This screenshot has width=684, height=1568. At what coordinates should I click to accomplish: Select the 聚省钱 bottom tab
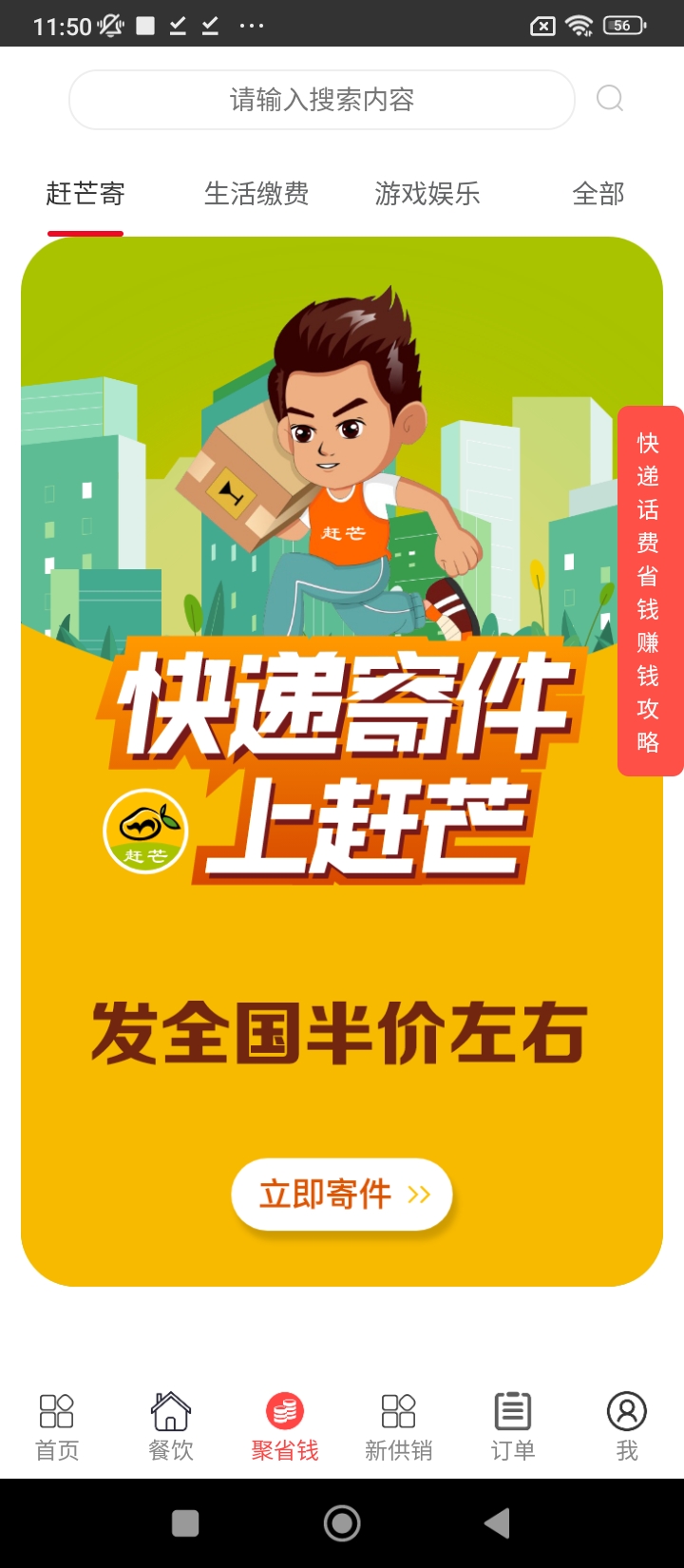[x=285, y=1426]
